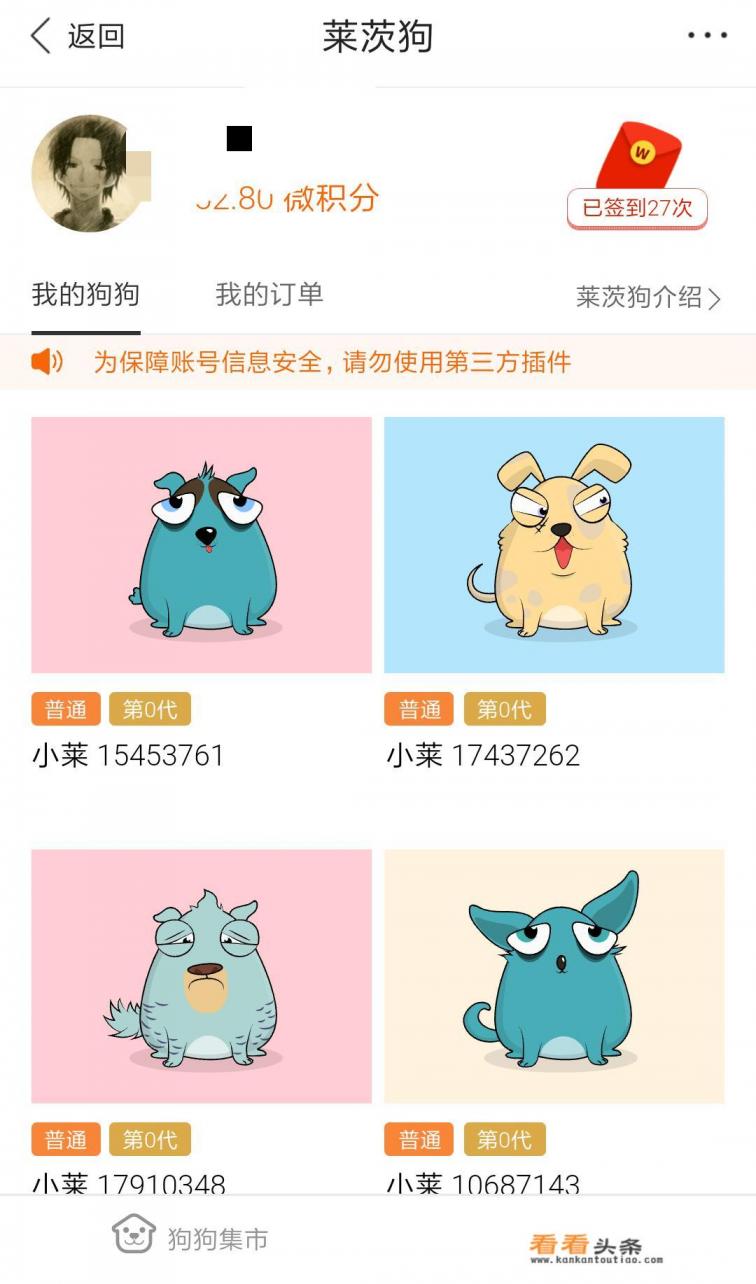This screenshot has width=756, height=1284.
Task: Select the 我的狗狗 tab
Action: 85,295
